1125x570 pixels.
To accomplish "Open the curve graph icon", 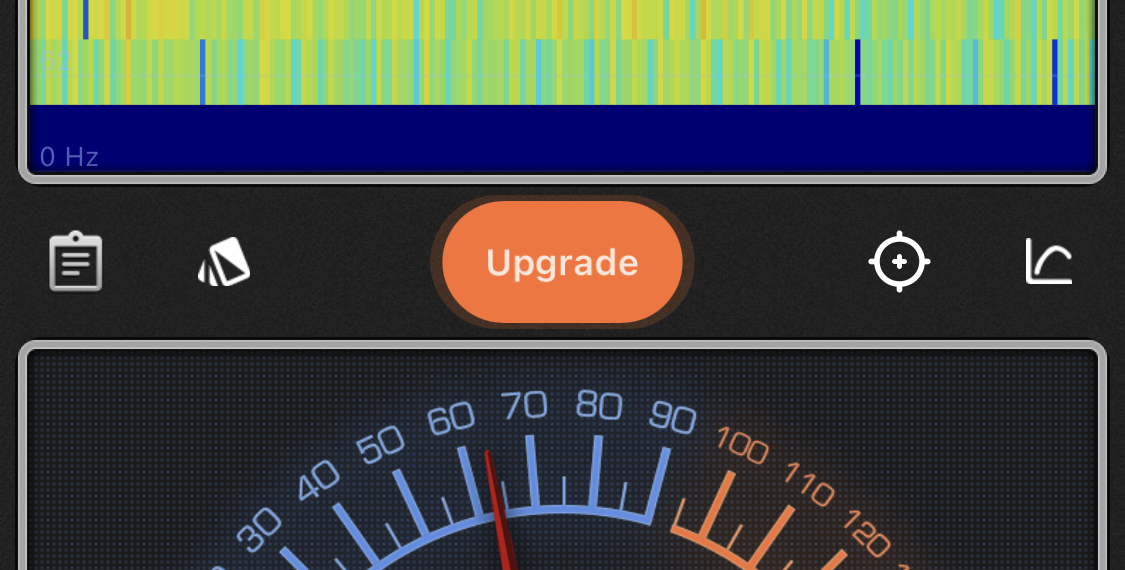I will coord(1048,262).
